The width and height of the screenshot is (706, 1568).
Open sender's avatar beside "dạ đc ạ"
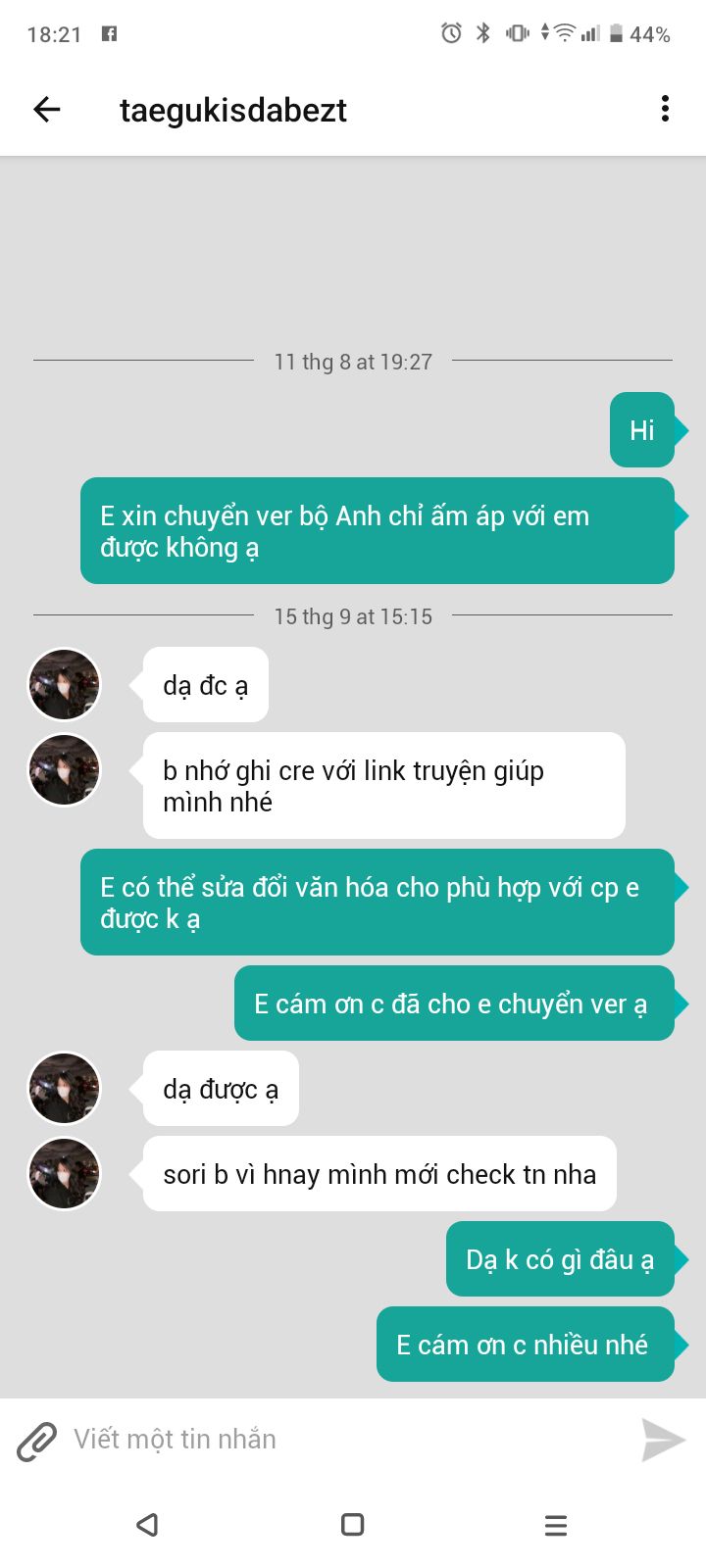65,685
